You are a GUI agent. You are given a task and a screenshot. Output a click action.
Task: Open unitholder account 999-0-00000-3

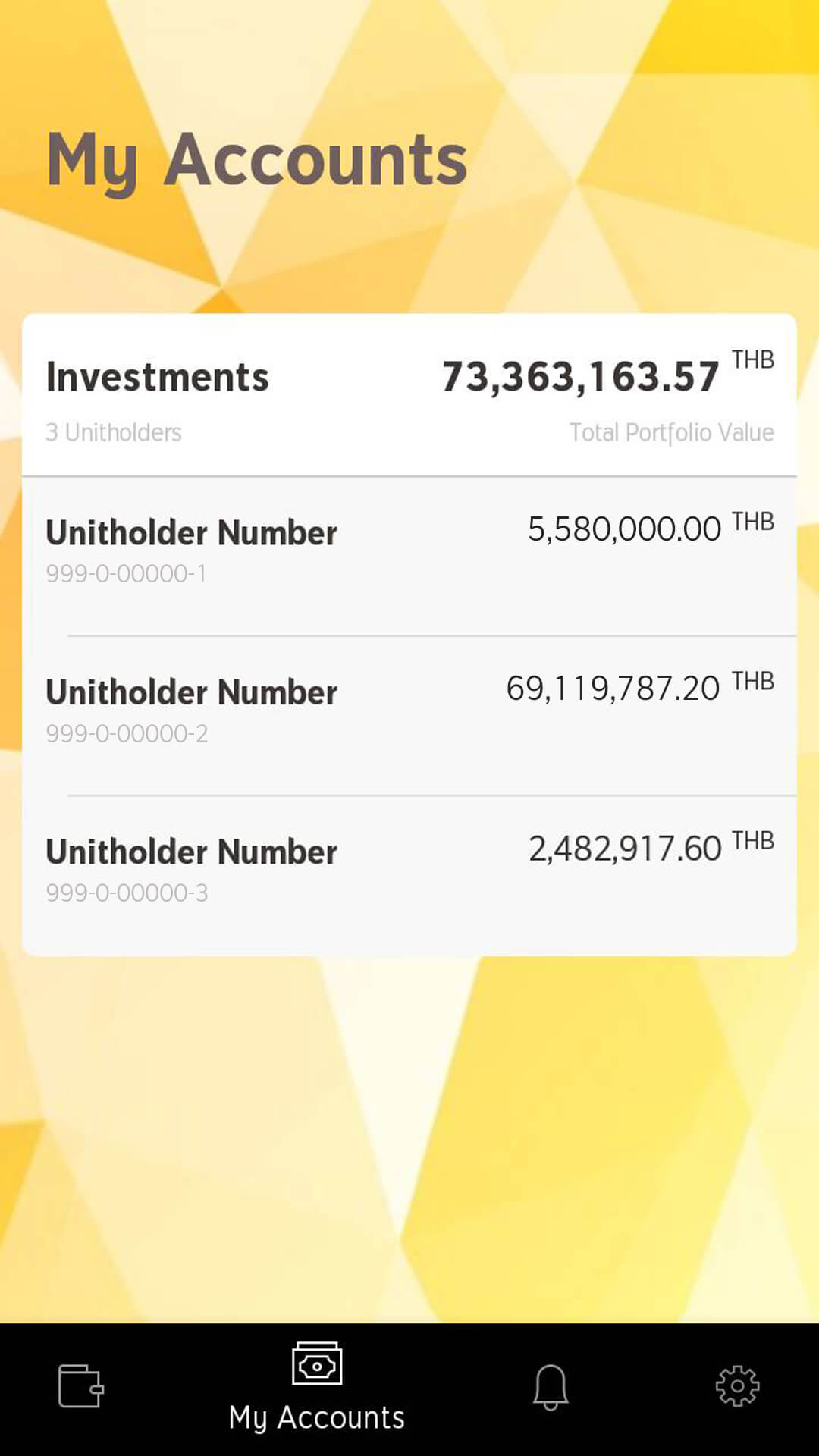(x=409, y=875)
